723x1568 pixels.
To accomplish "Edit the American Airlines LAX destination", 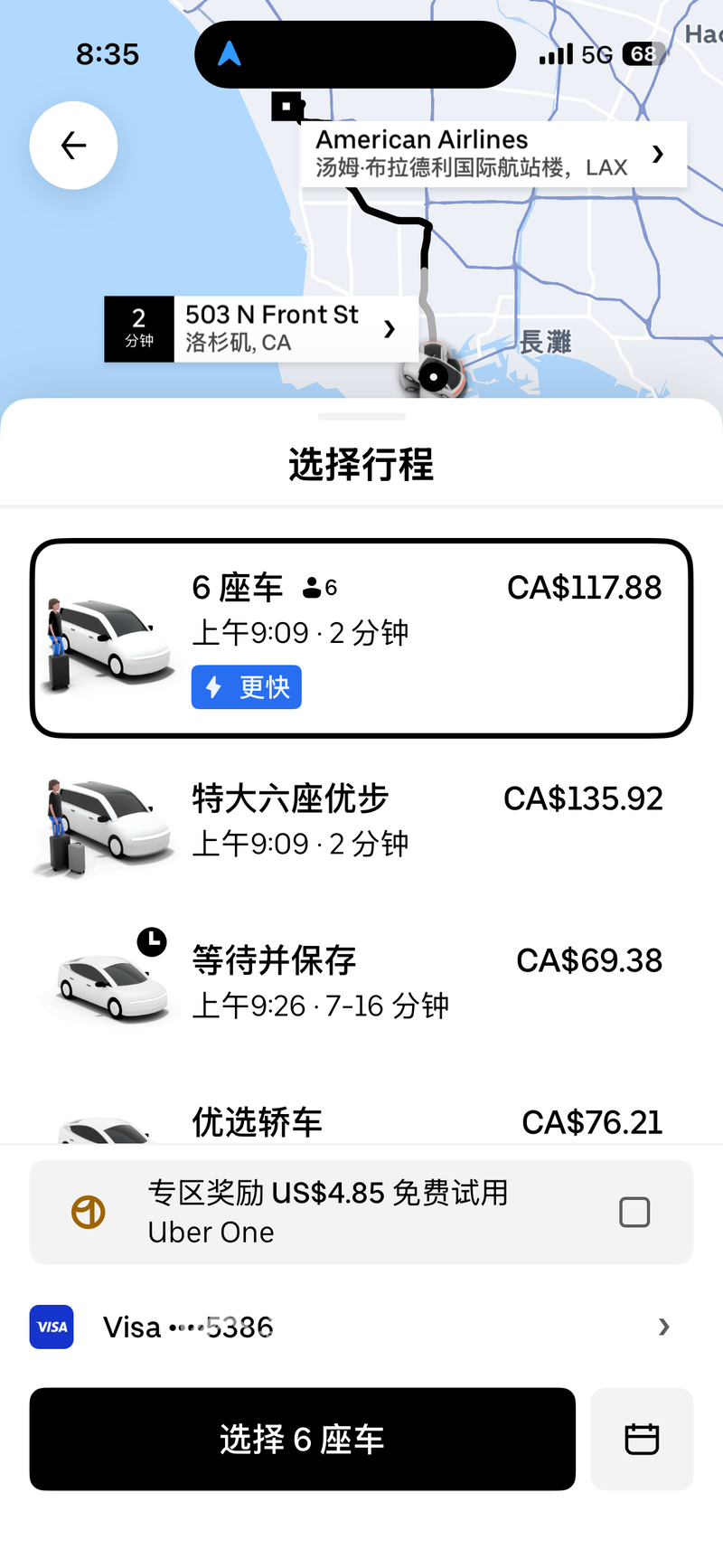I will [493, 154].
